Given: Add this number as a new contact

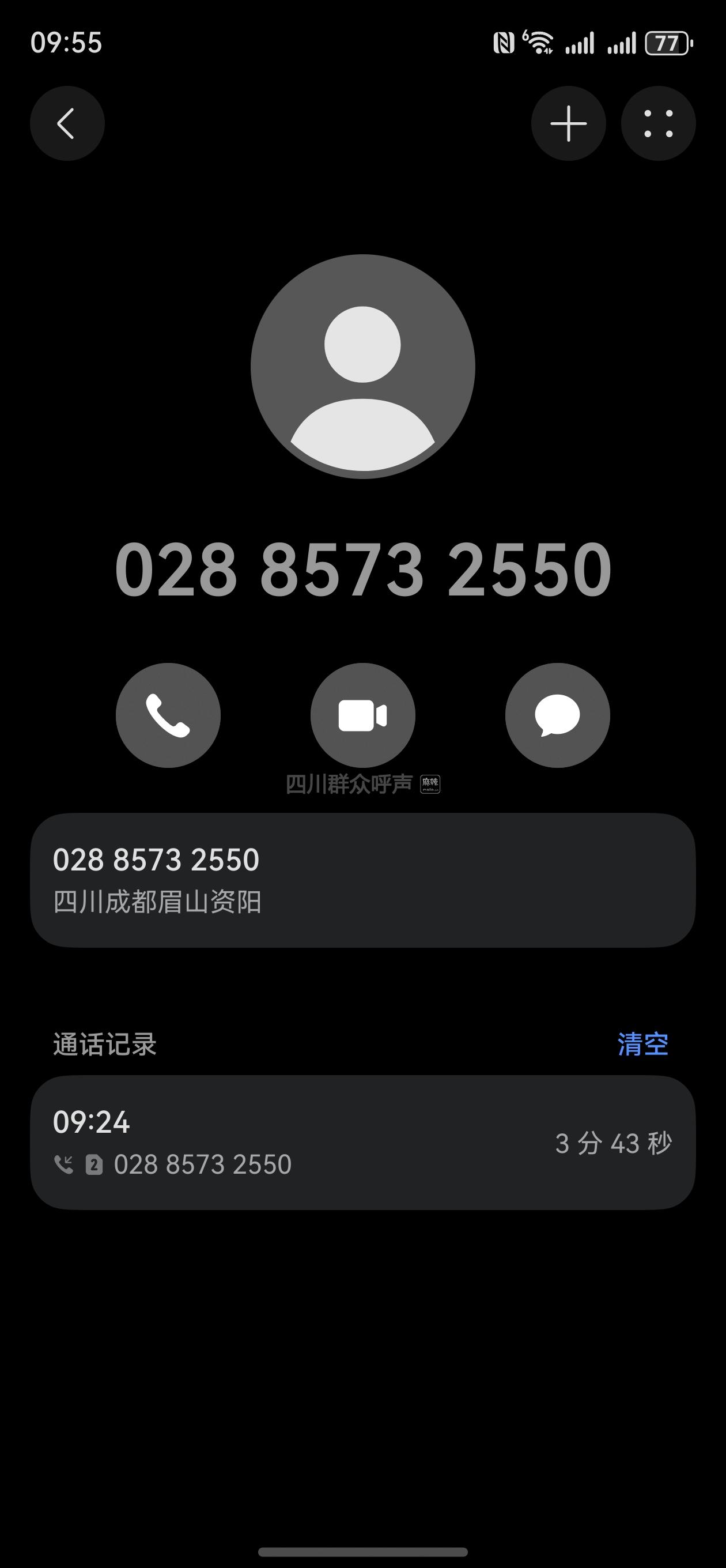Looking at the screenshot, I should (x=568, y=123).
